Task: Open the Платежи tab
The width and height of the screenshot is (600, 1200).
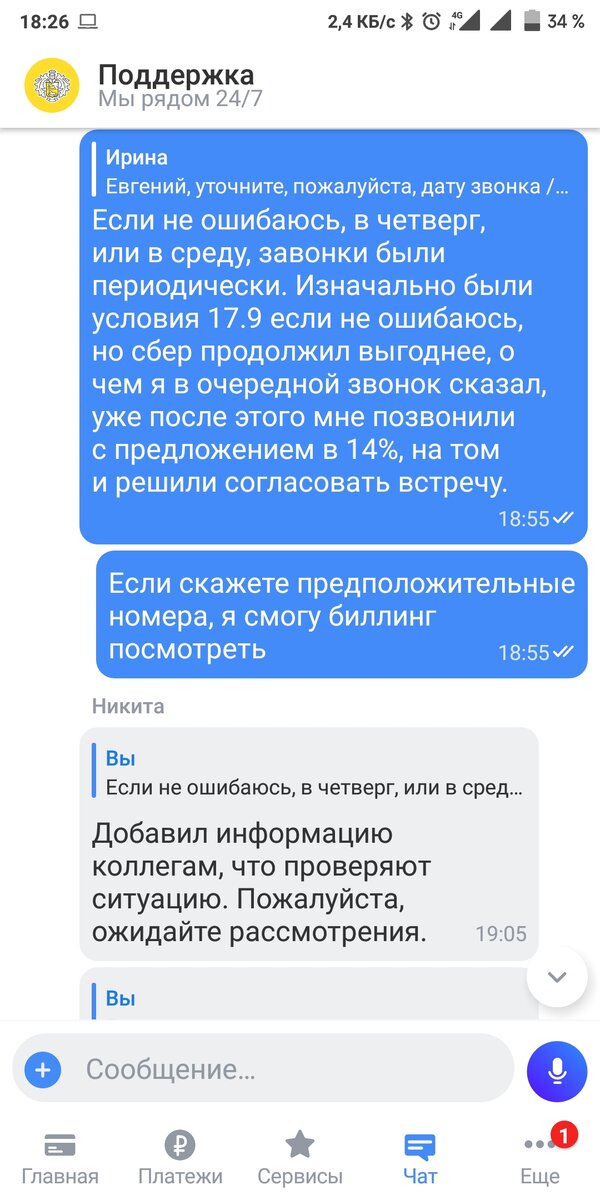Action: [x=180, y=1158]
